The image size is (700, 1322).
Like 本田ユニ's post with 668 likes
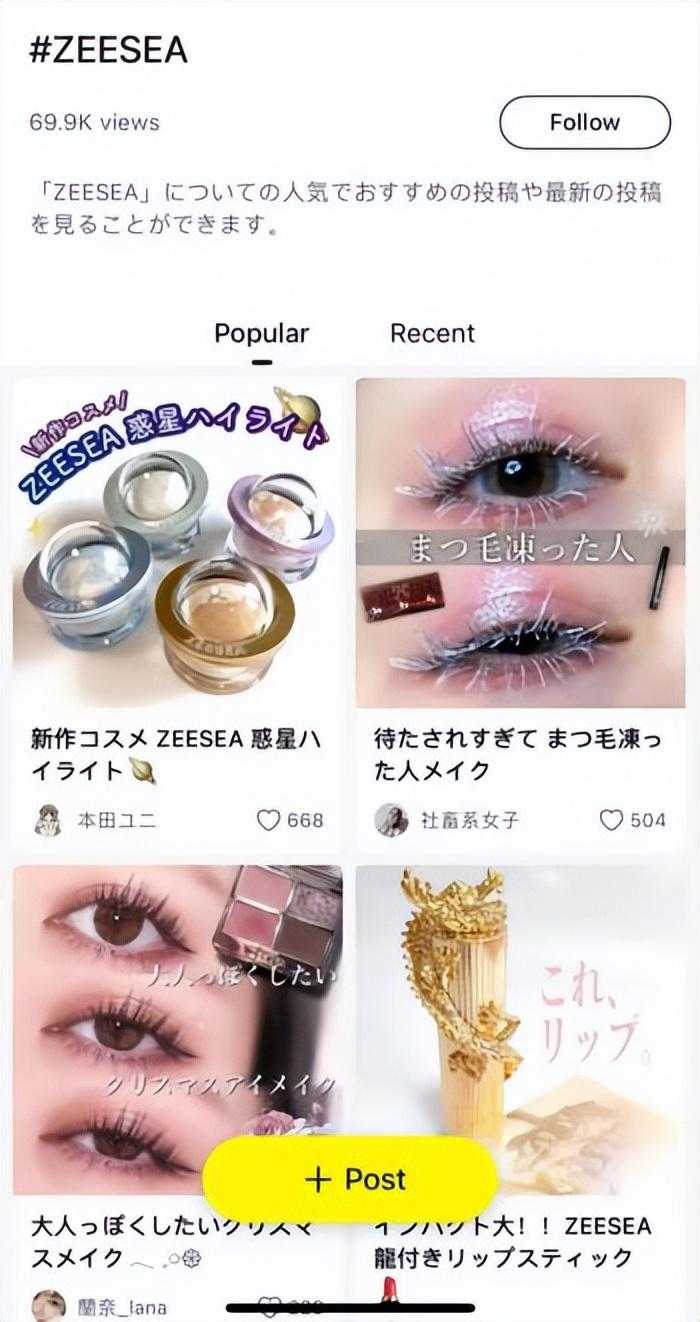click(x=269, y=820)
